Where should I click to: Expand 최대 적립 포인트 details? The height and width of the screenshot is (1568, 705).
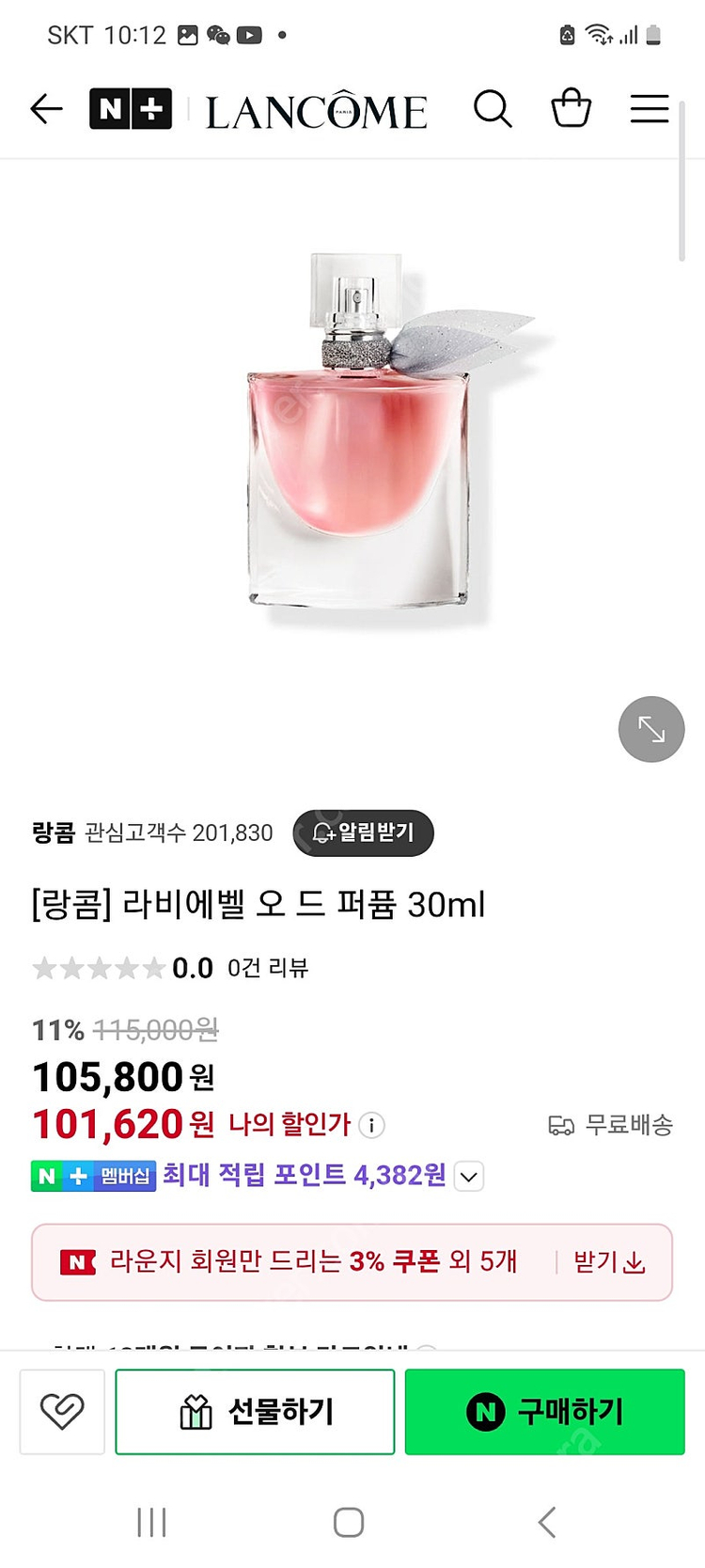[468, 1176]
